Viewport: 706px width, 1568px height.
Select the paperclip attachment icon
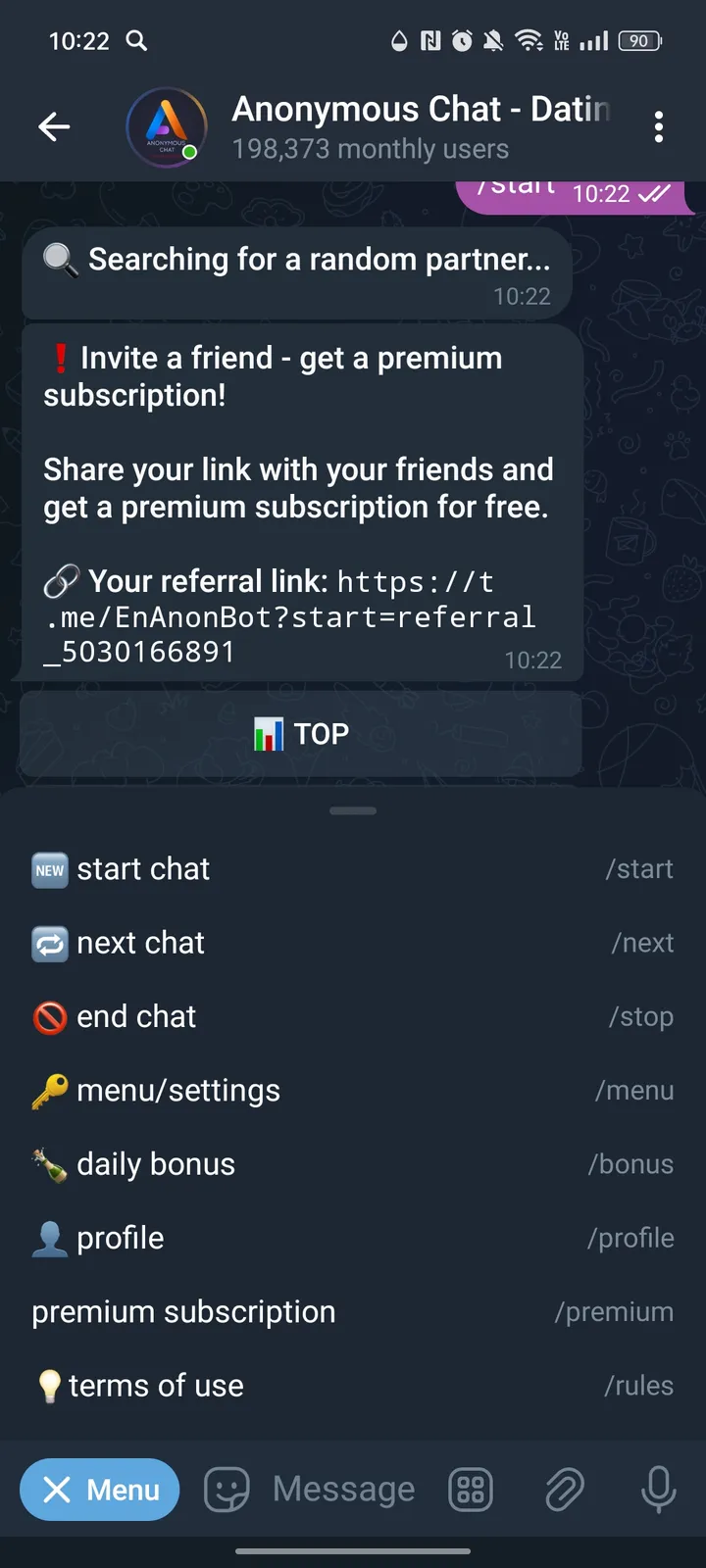564,1489
